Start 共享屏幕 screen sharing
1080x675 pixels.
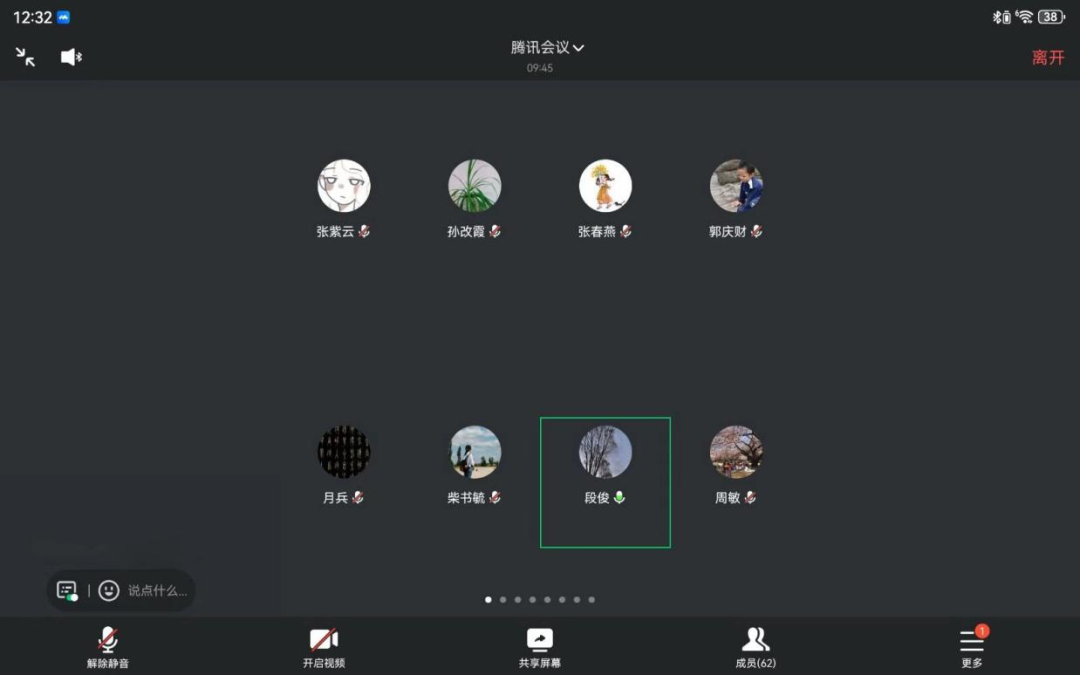point(540,647)
